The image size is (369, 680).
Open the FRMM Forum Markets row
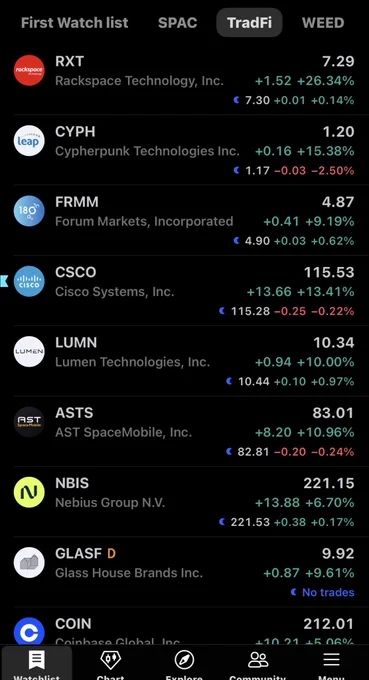tap(184, 220)
